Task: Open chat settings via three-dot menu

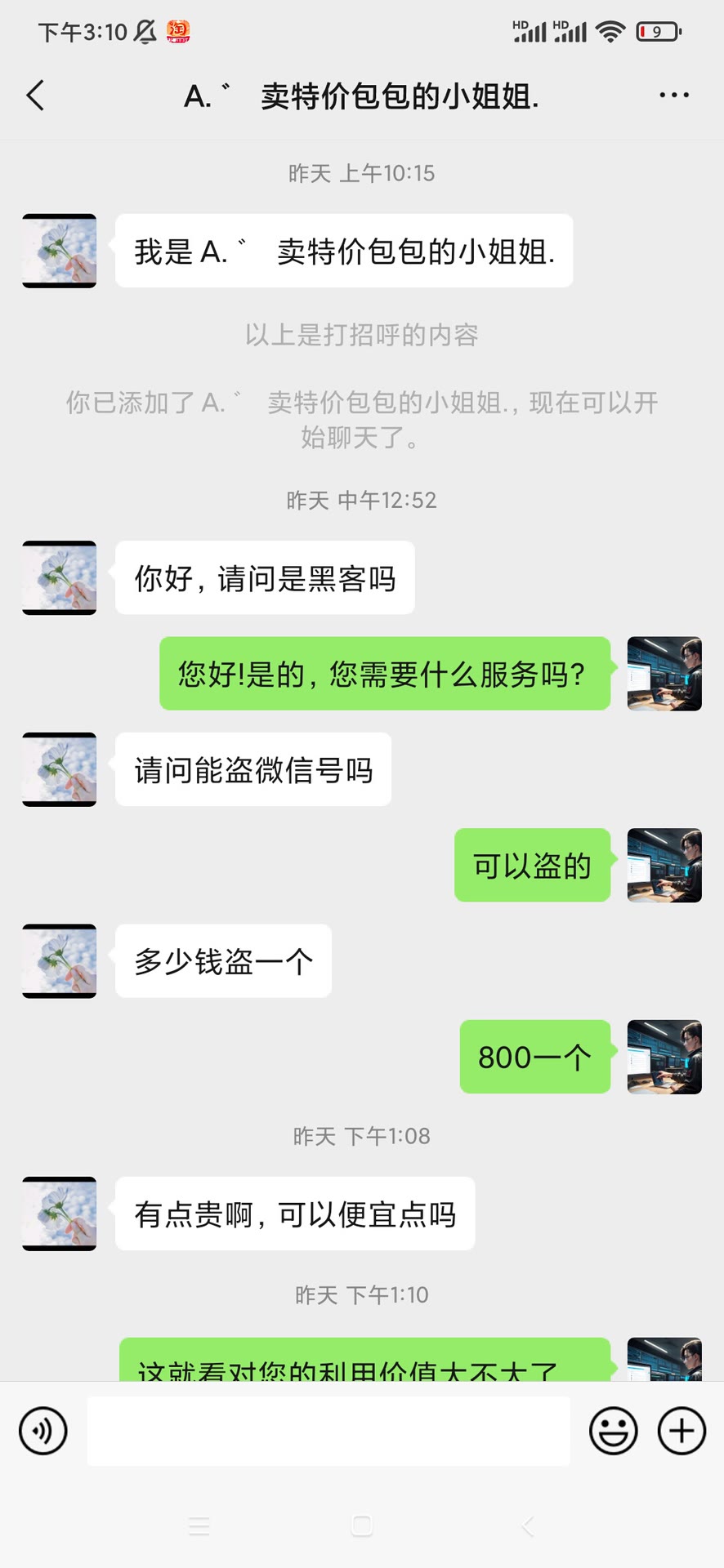Action: pos(673,95)
